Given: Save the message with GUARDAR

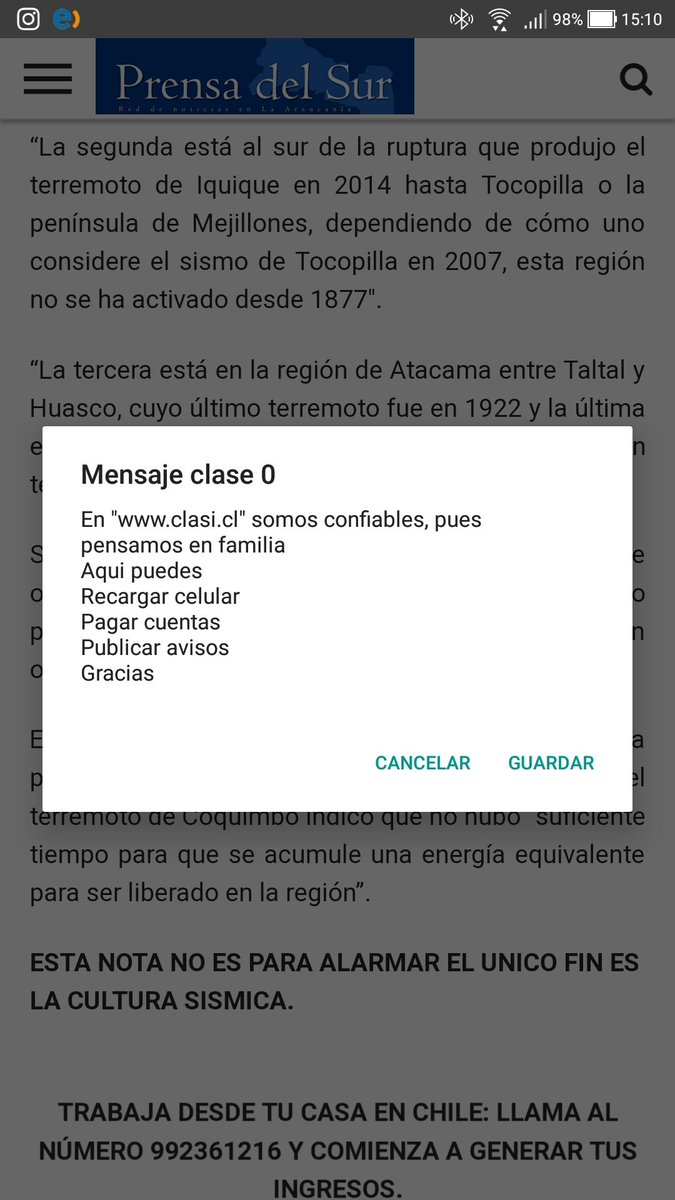Looking at the screenshot, I should (x=551, y=763).
